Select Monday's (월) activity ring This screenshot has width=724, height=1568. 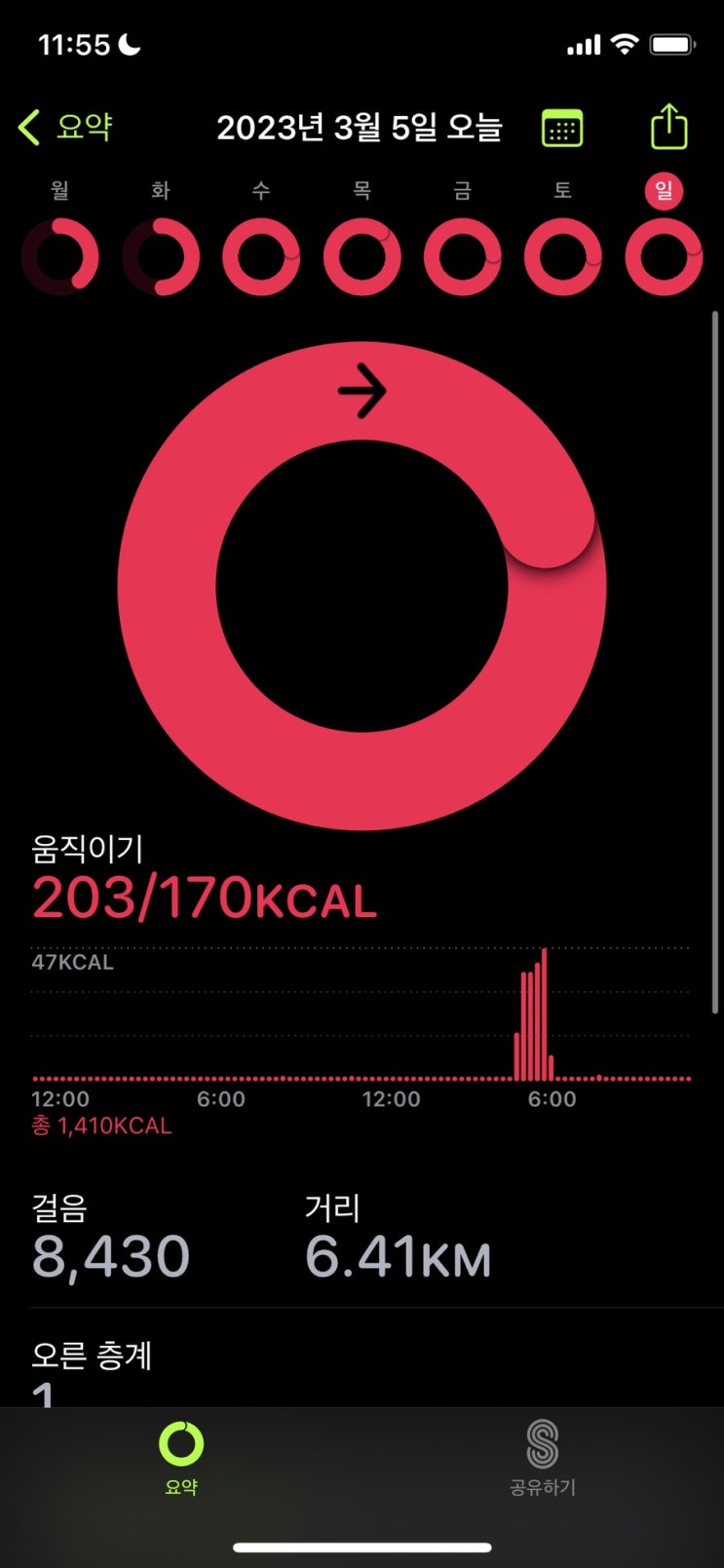60,257
